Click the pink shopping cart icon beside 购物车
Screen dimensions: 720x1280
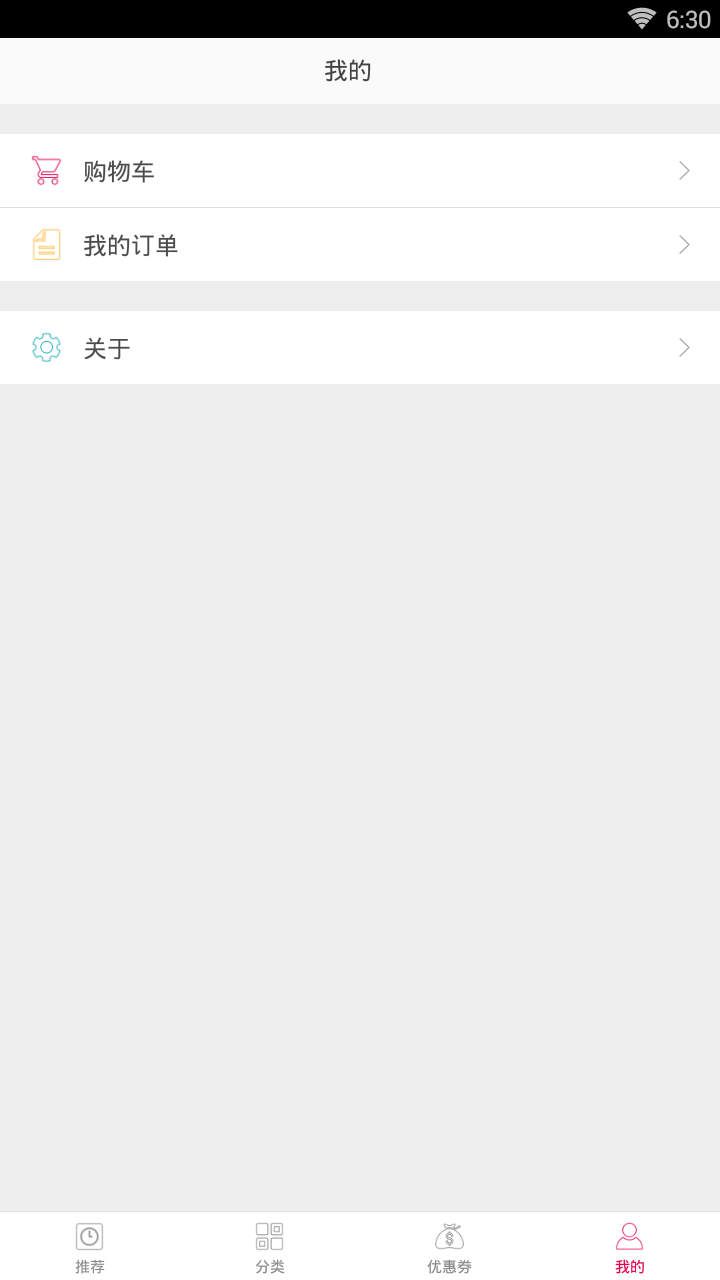coord(46,170)
